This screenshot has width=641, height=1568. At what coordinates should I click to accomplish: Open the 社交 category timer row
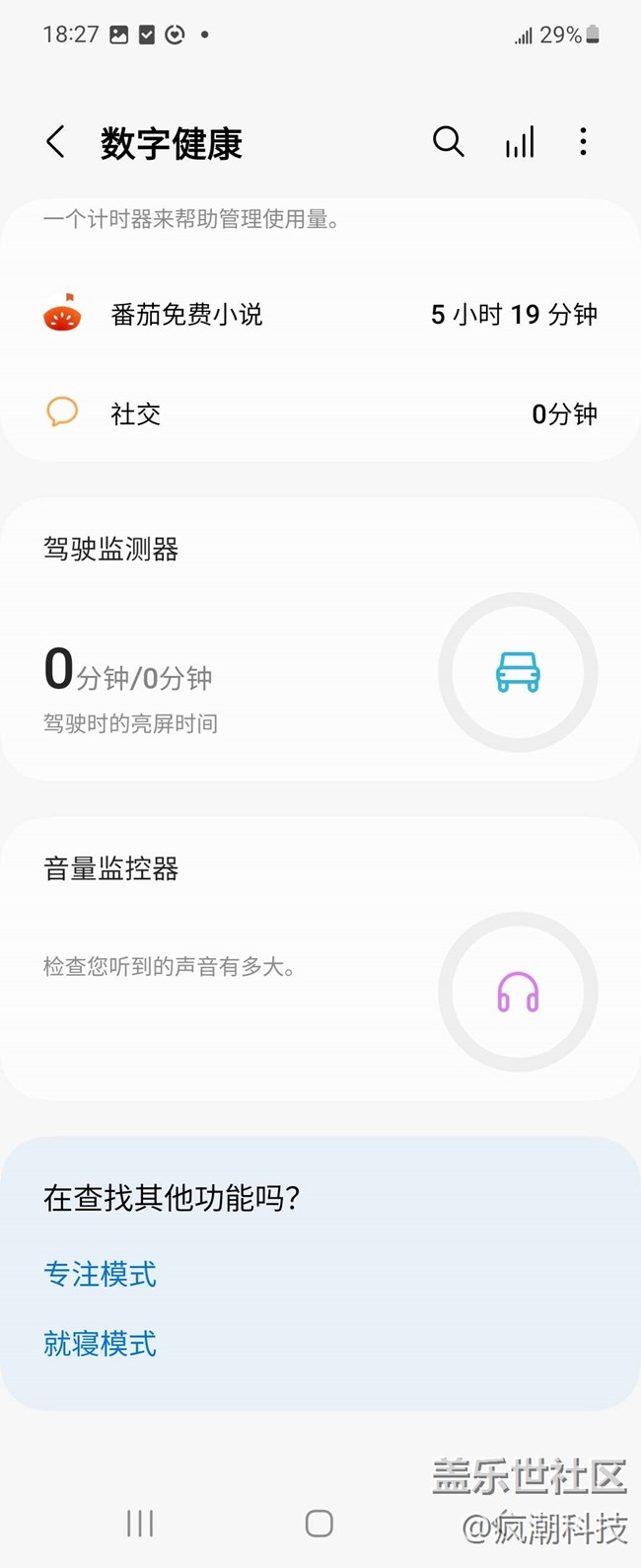(x=320, y=413)
